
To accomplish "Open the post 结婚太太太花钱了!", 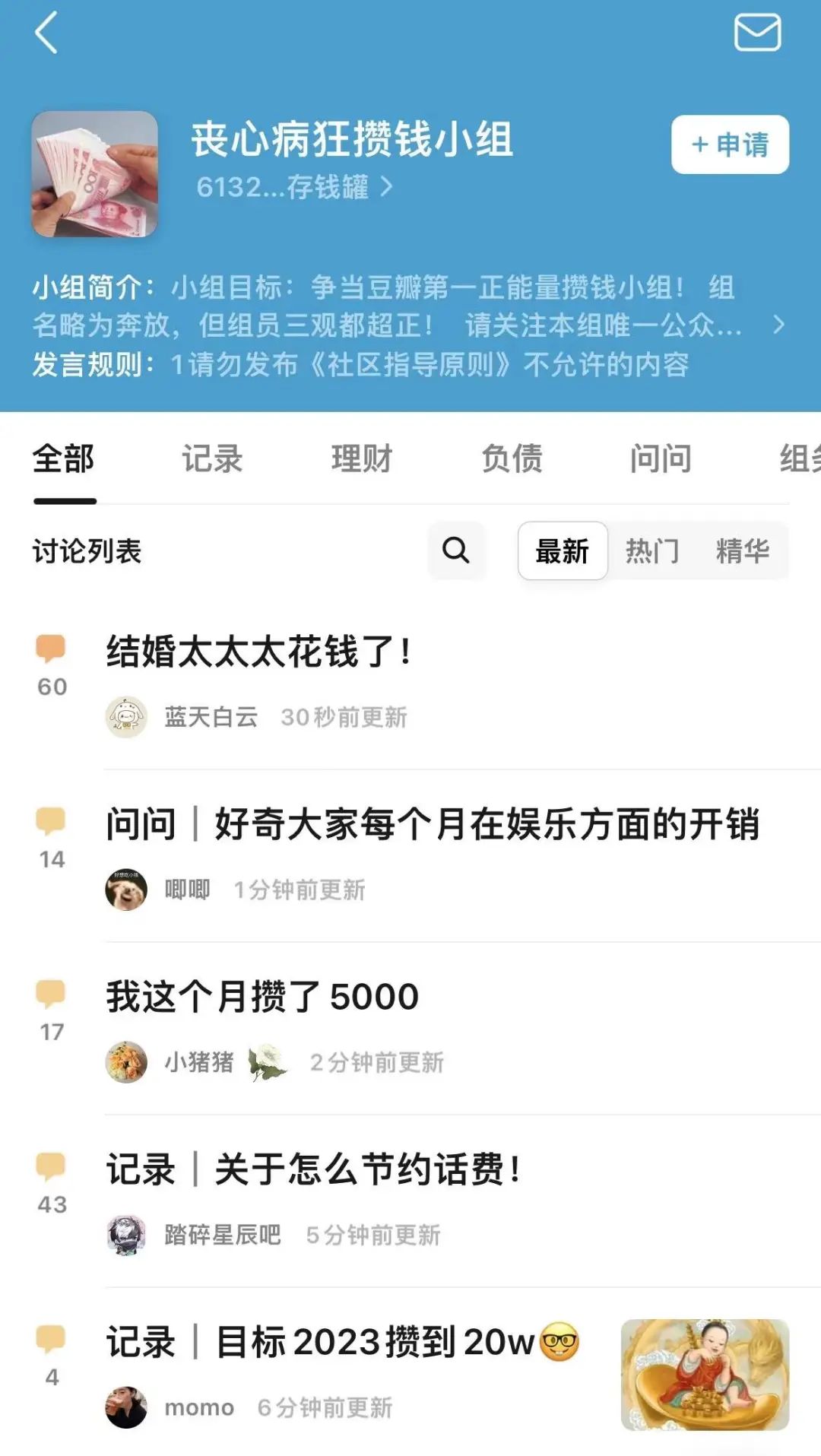I will coord(259,652).
